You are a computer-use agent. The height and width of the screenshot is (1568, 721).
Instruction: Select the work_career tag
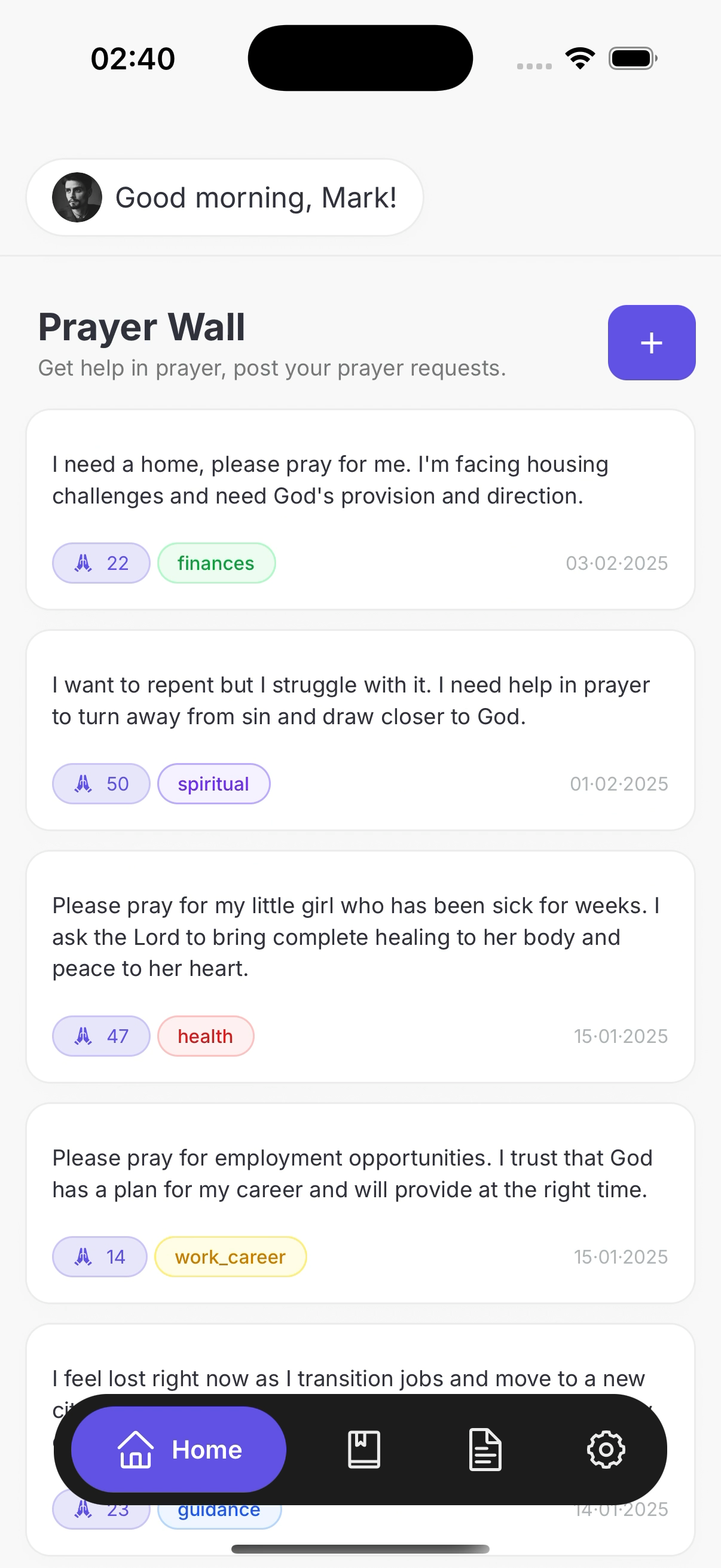click(231, 1256)
